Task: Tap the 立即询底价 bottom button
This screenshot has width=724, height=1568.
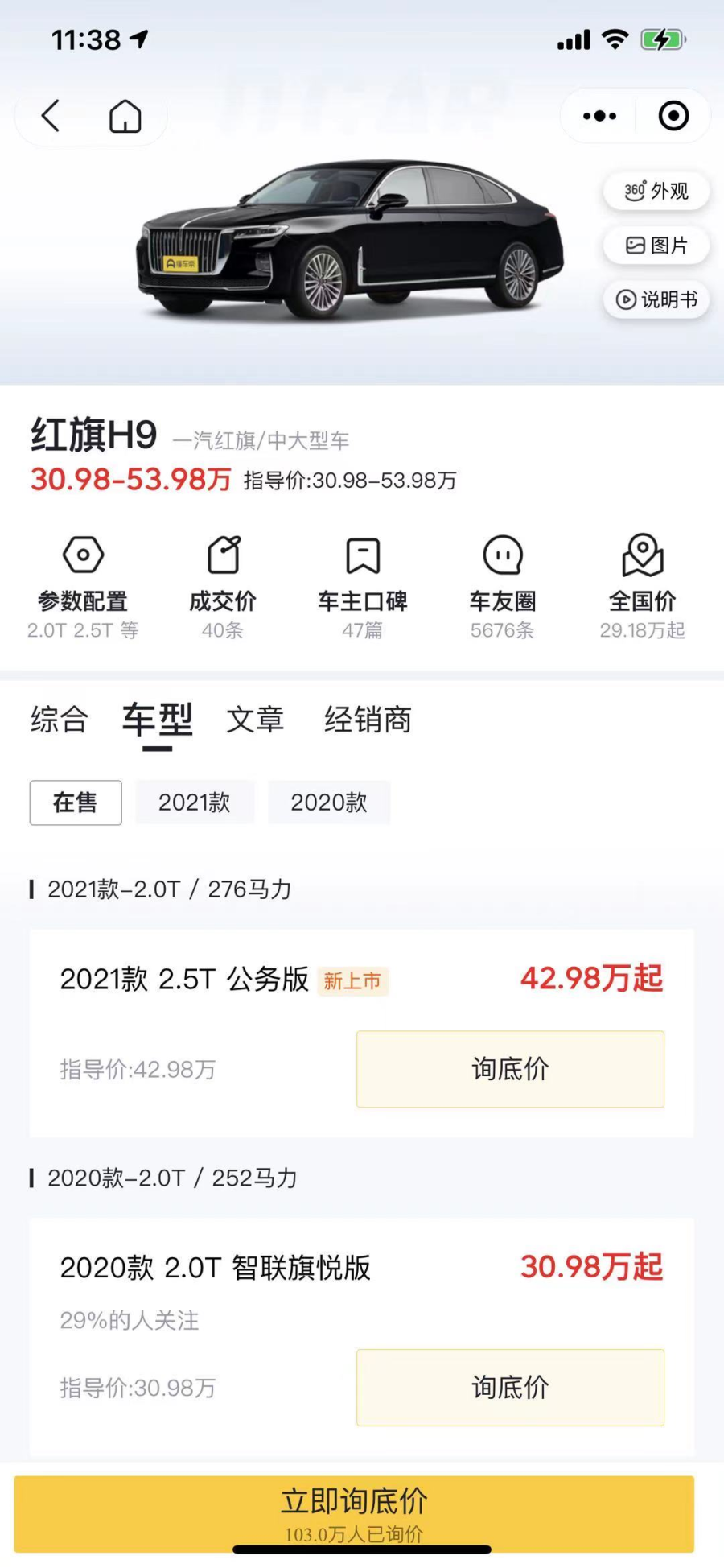Action: (354, 1512)
